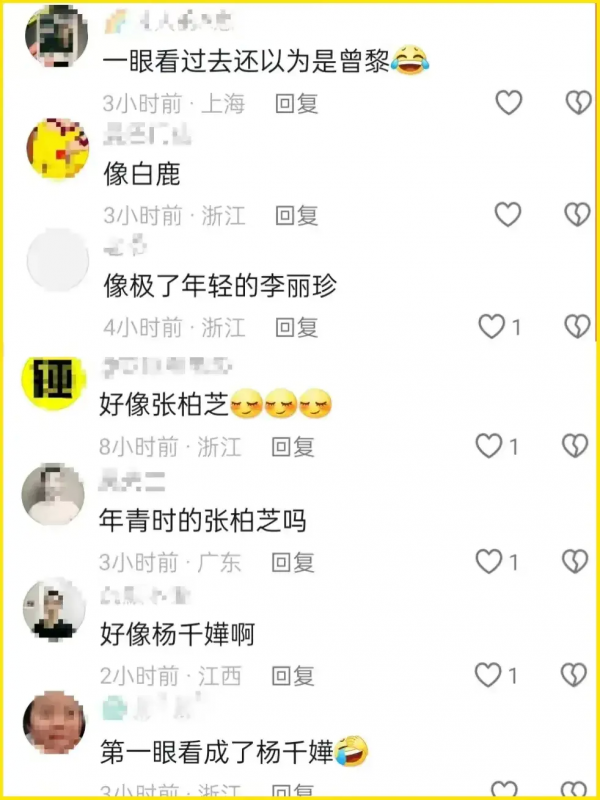
Task: Dislike the comment mentioning 曾黎
Action: [578, 102]
